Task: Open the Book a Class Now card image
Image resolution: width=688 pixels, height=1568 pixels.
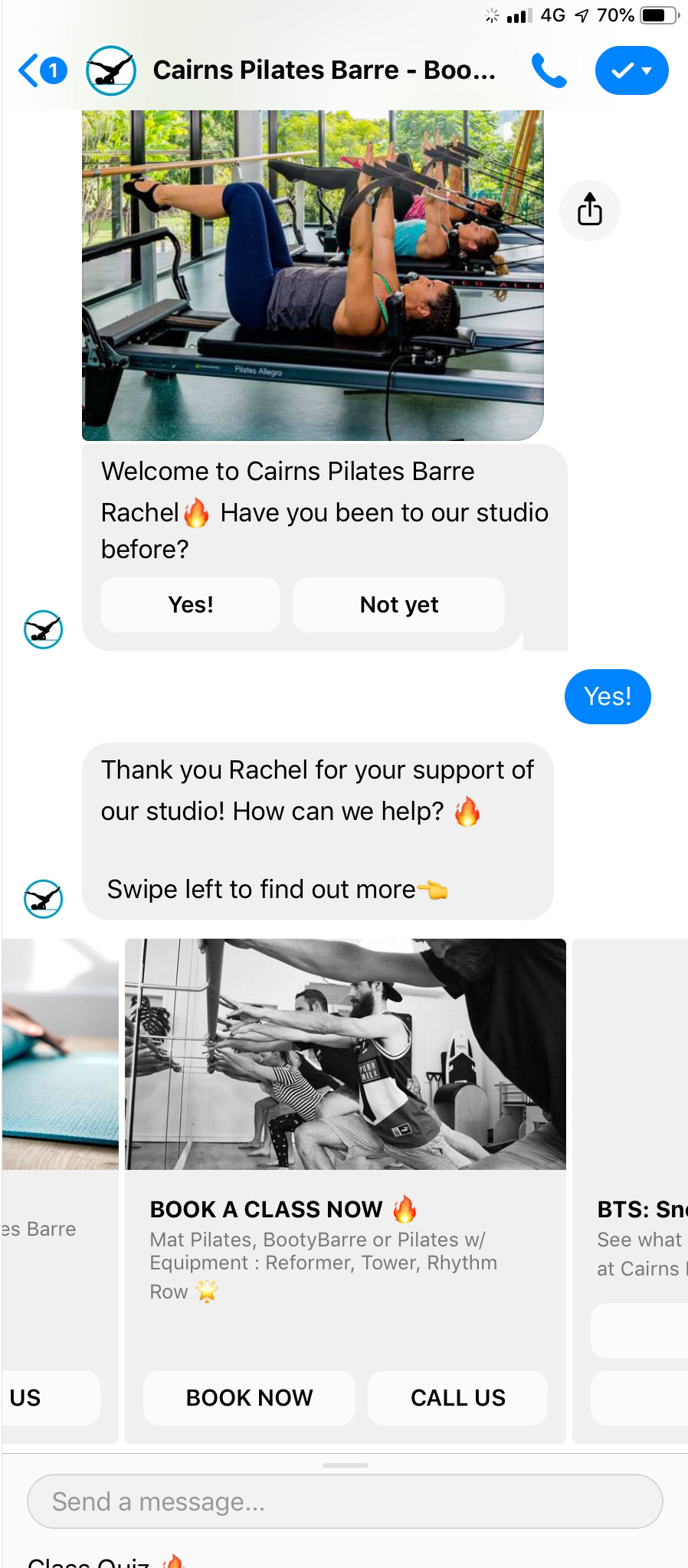Action: point(346,1054)
